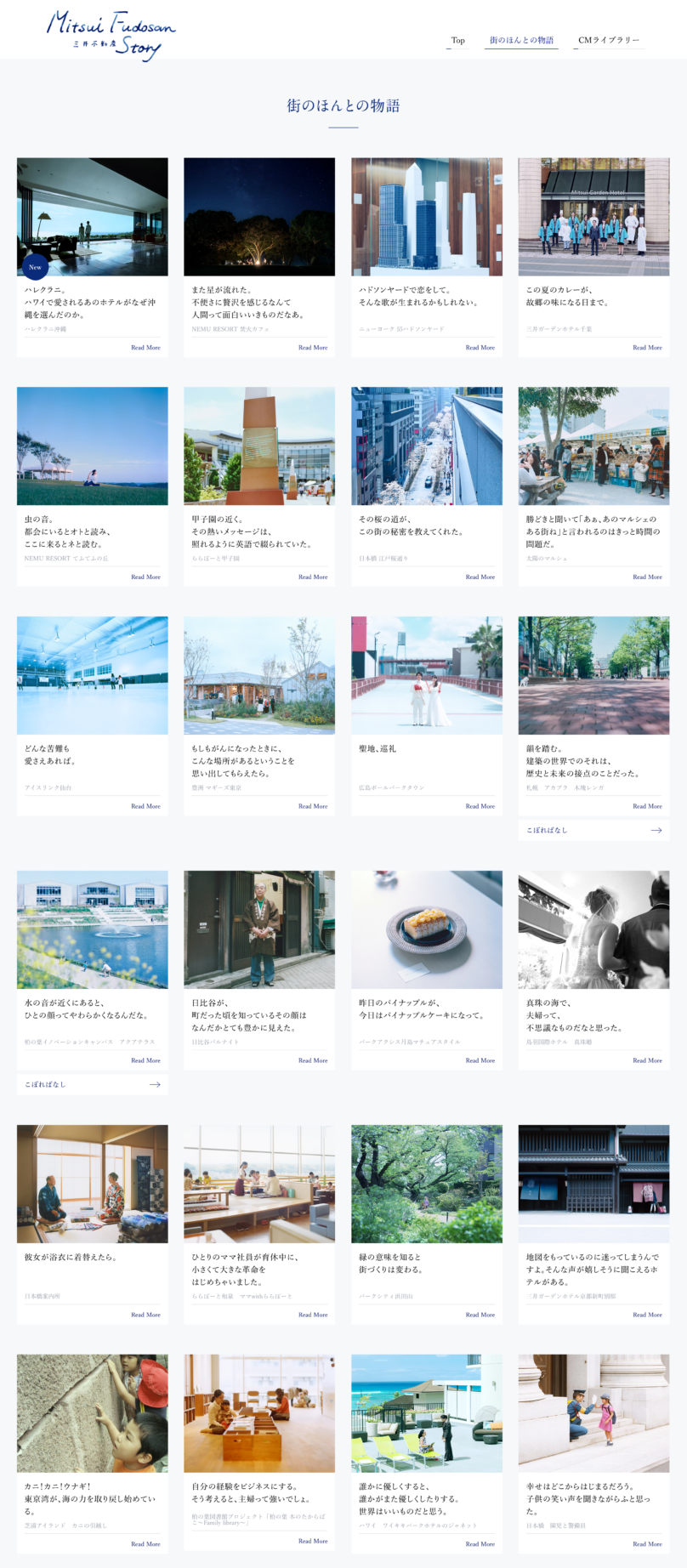The height and width of the screenshot is (1568, 687).
Task: Read More on 三井ガーデンホテル千葉 curry story
Action: (646, 348)
